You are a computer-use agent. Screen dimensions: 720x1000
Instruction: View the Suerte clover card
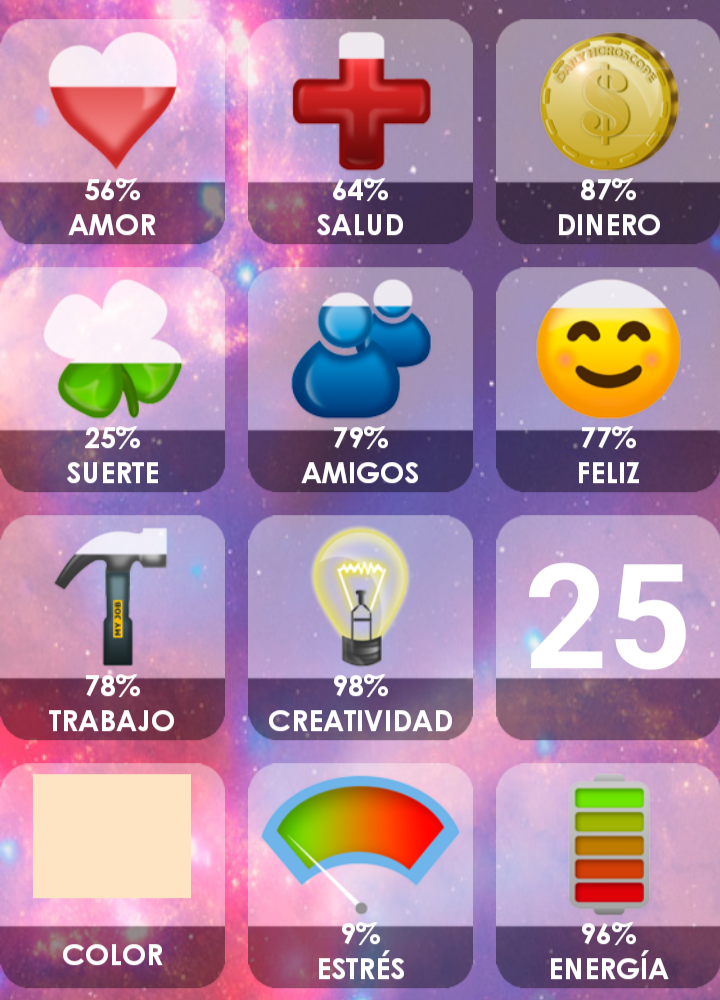[x=113, y=378]
